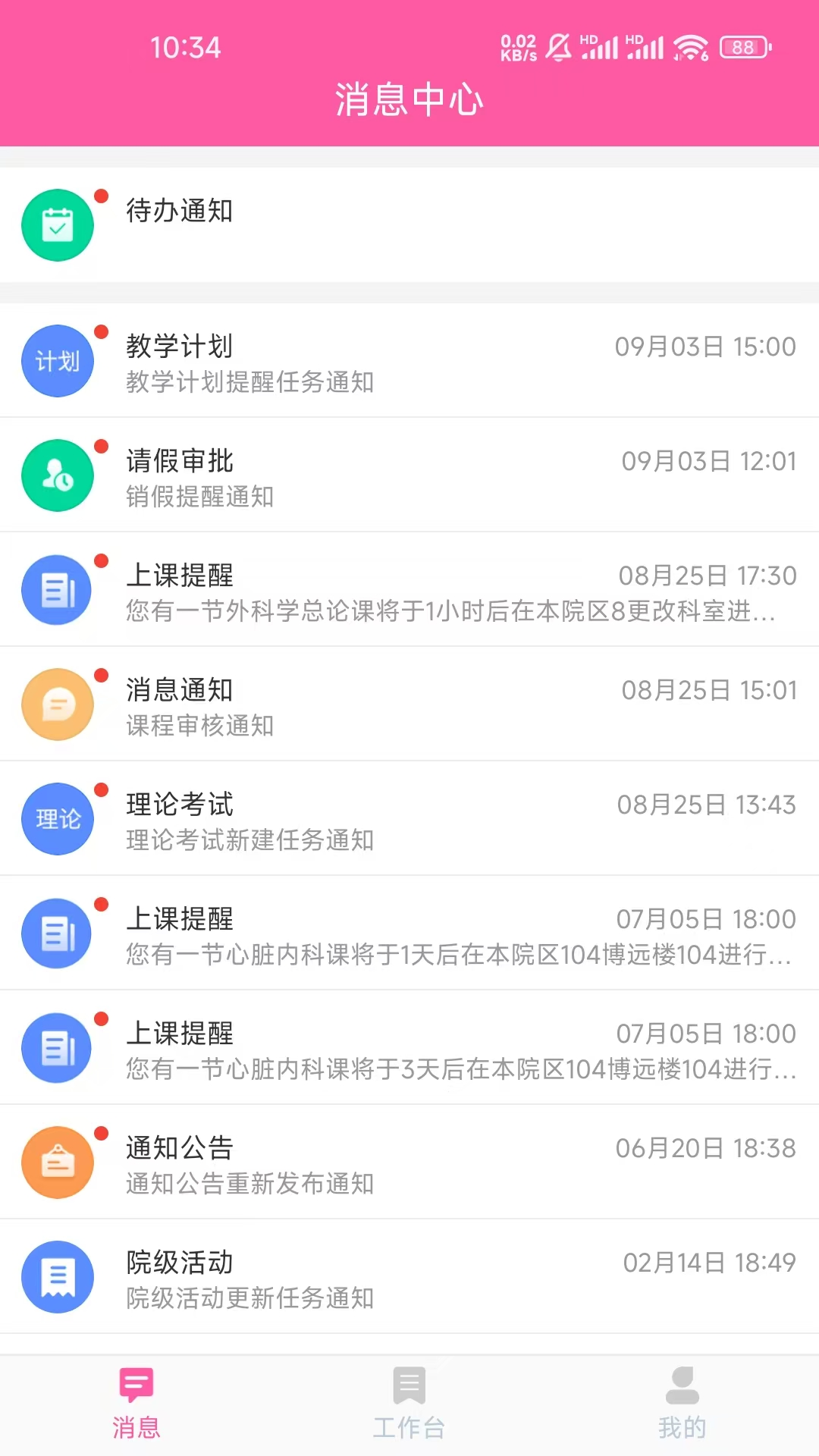Tap the 院级活动 blue receipt icon

57,1277
